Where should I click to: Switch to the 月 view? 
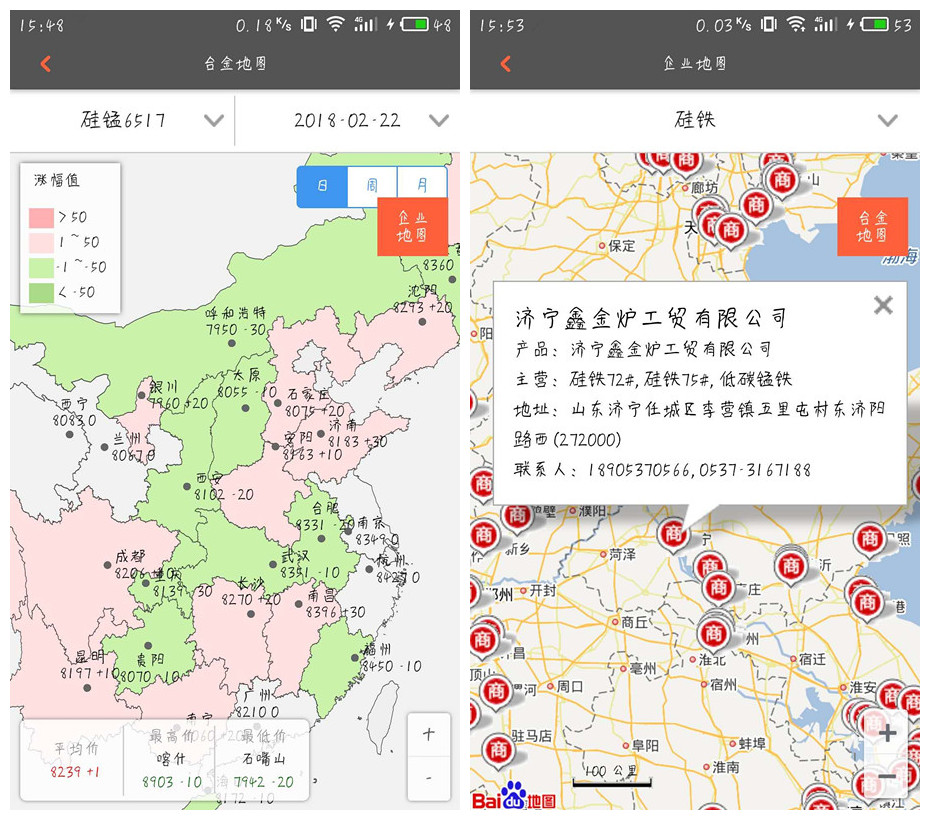pyautogui.click(x=422, y=187)
